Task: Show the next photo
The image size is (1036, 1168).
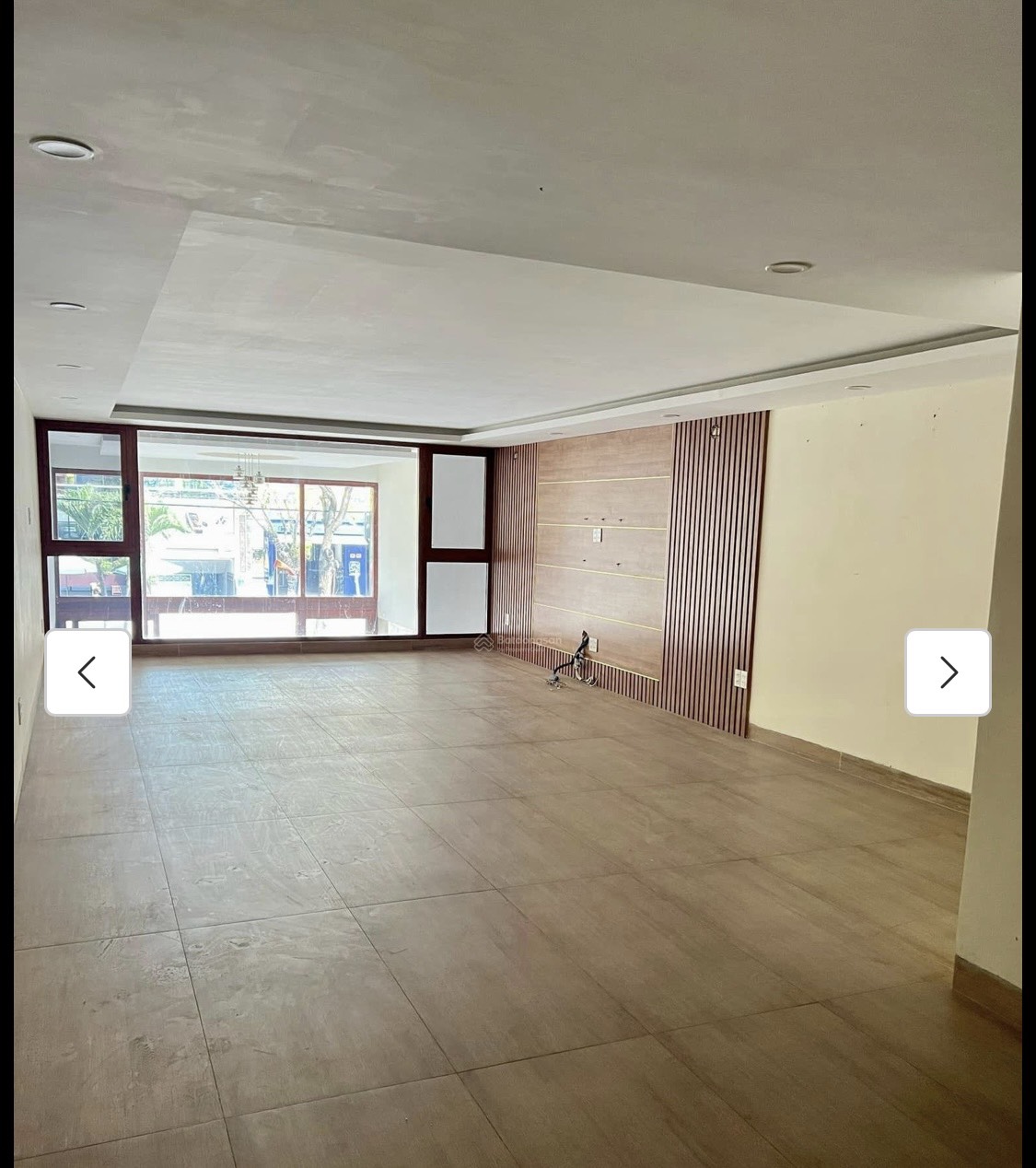Action: pos(948,672)
